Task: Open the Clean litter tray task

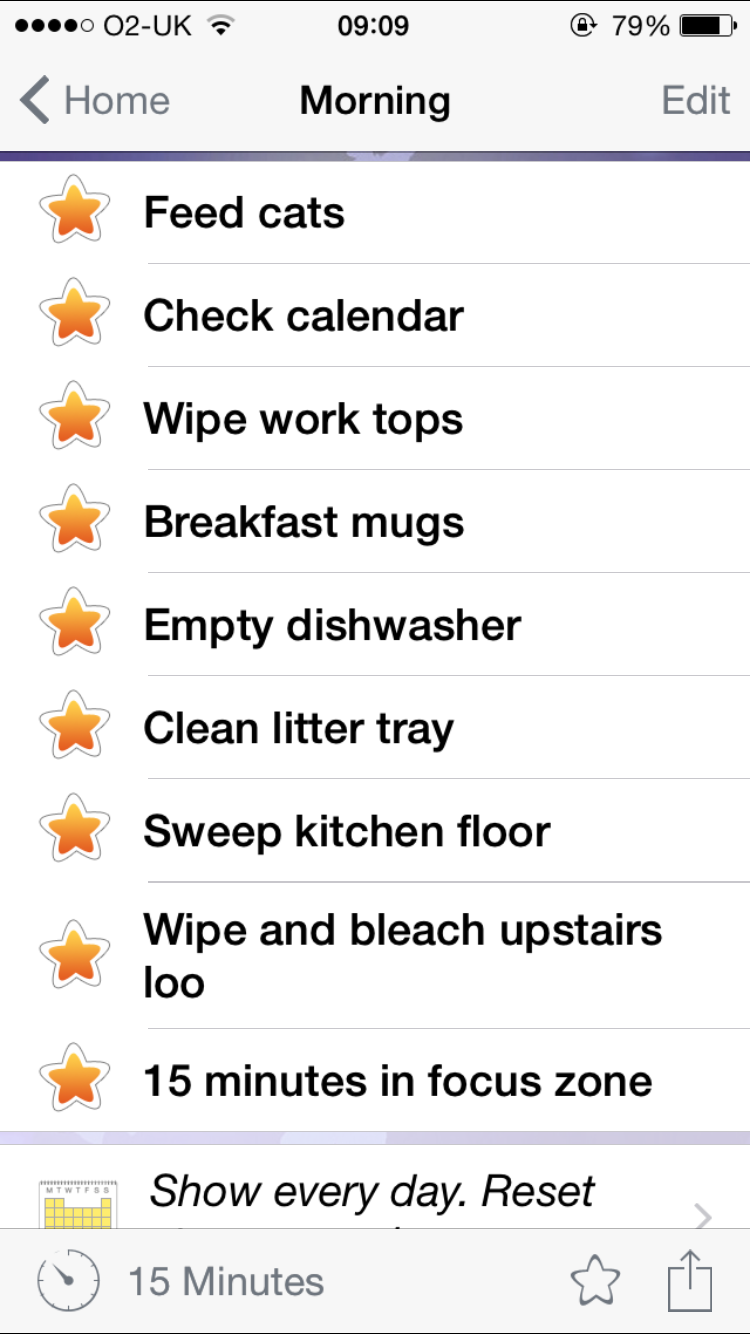Action: 375,728
